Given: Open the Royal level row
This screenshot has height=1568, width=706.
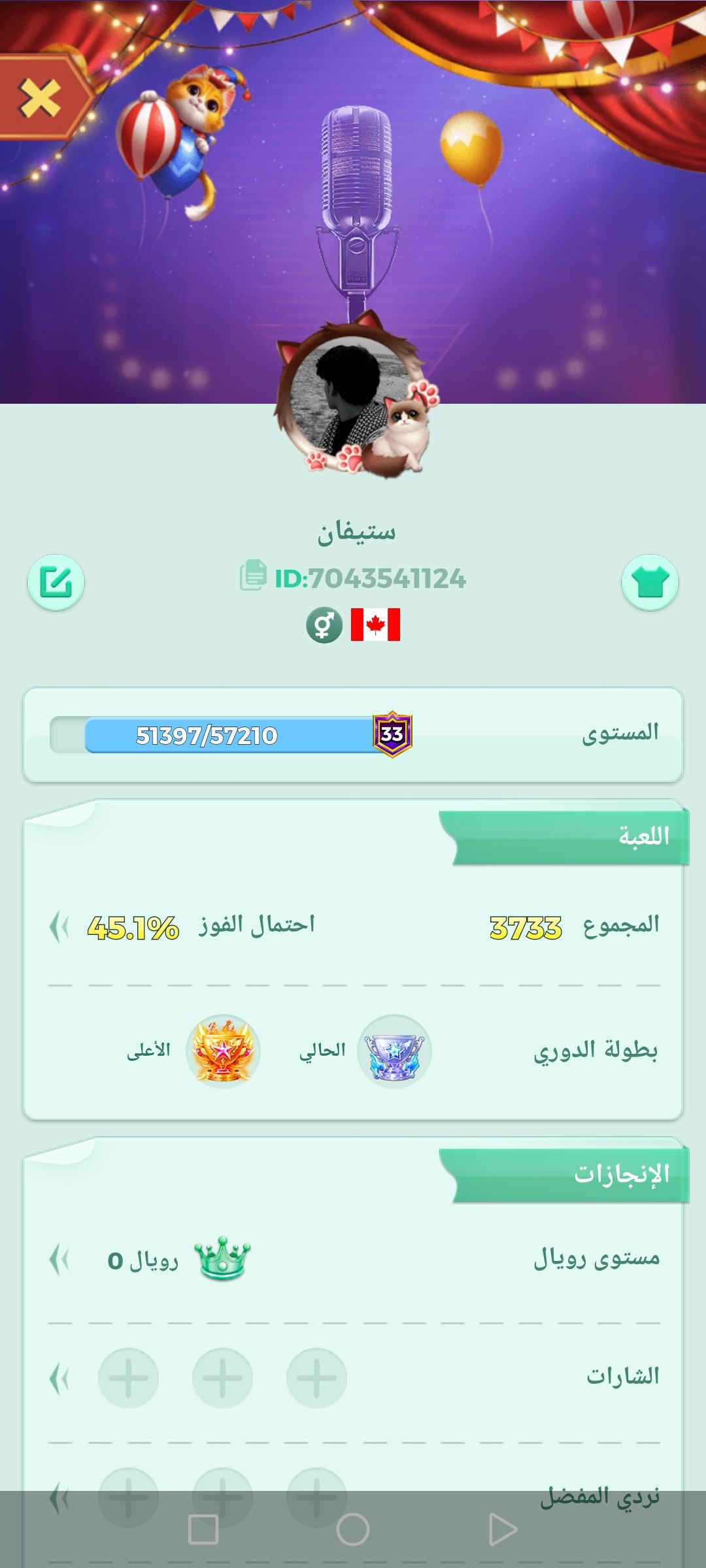Looking at the screenshot, I should pos(59,1259).
